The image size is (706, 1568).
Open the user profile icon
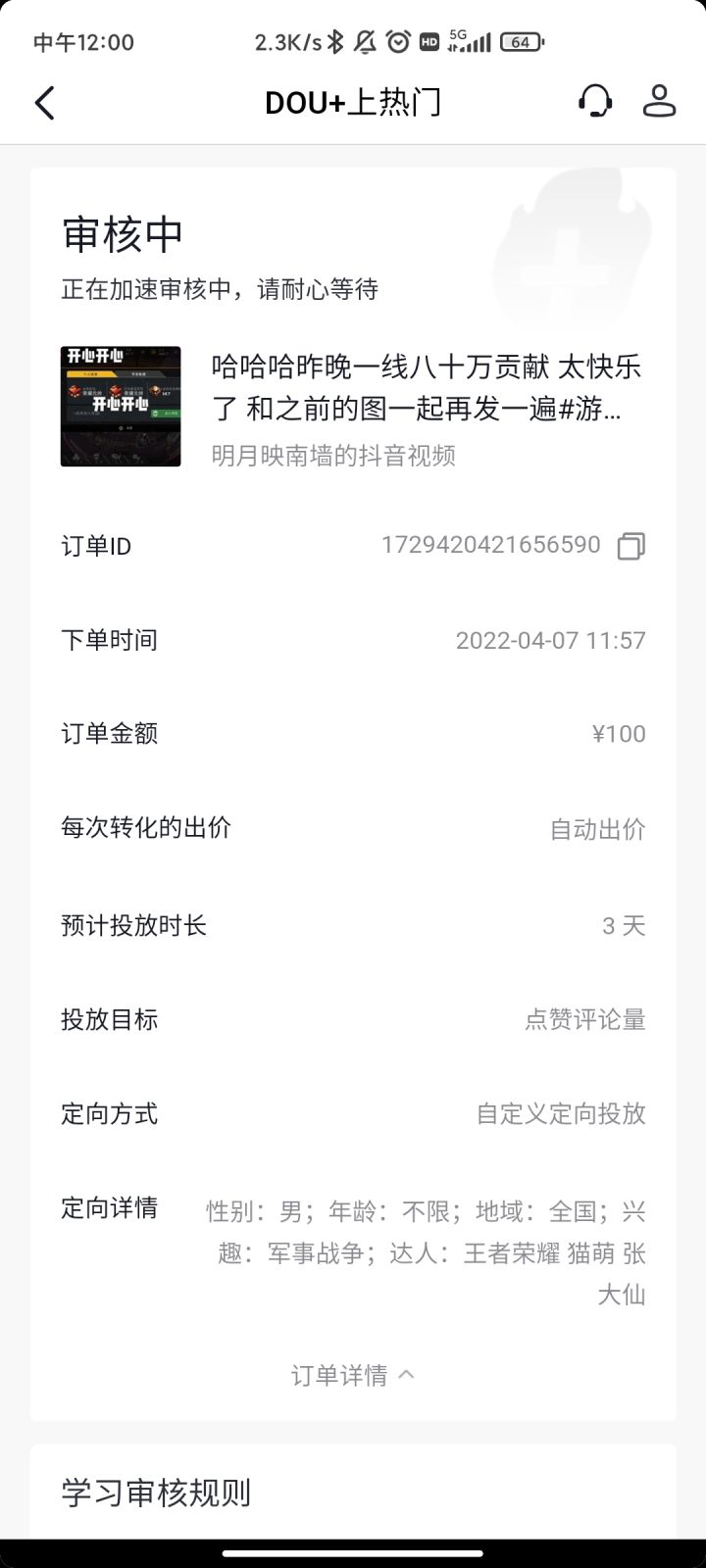pyautogui.click(x=659, y=101)
